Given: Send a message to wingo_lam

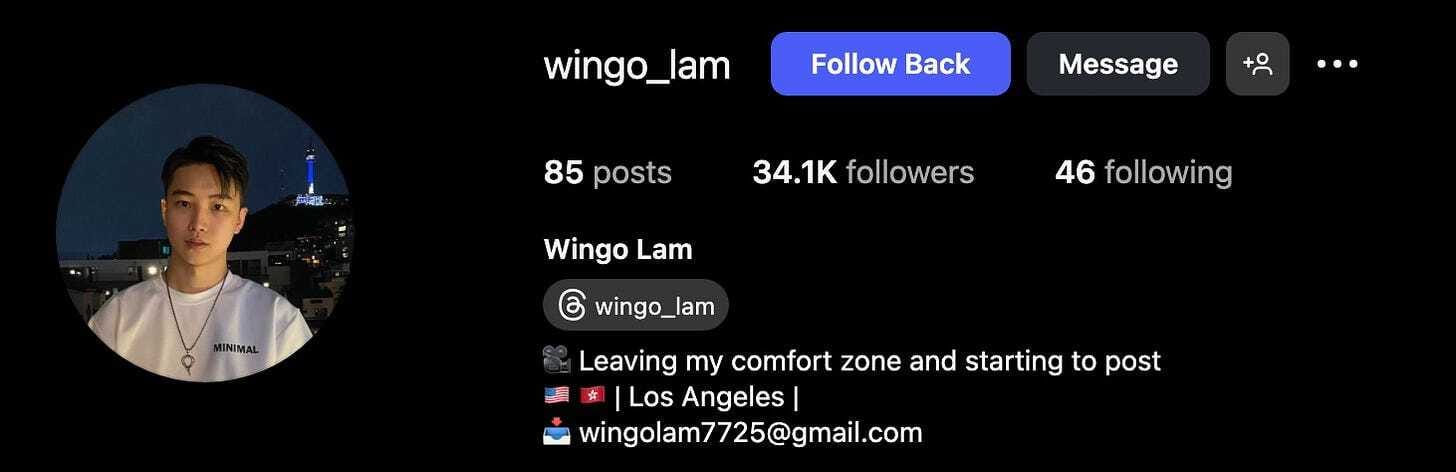Looking at the screenshot, I should point(1117,64).
